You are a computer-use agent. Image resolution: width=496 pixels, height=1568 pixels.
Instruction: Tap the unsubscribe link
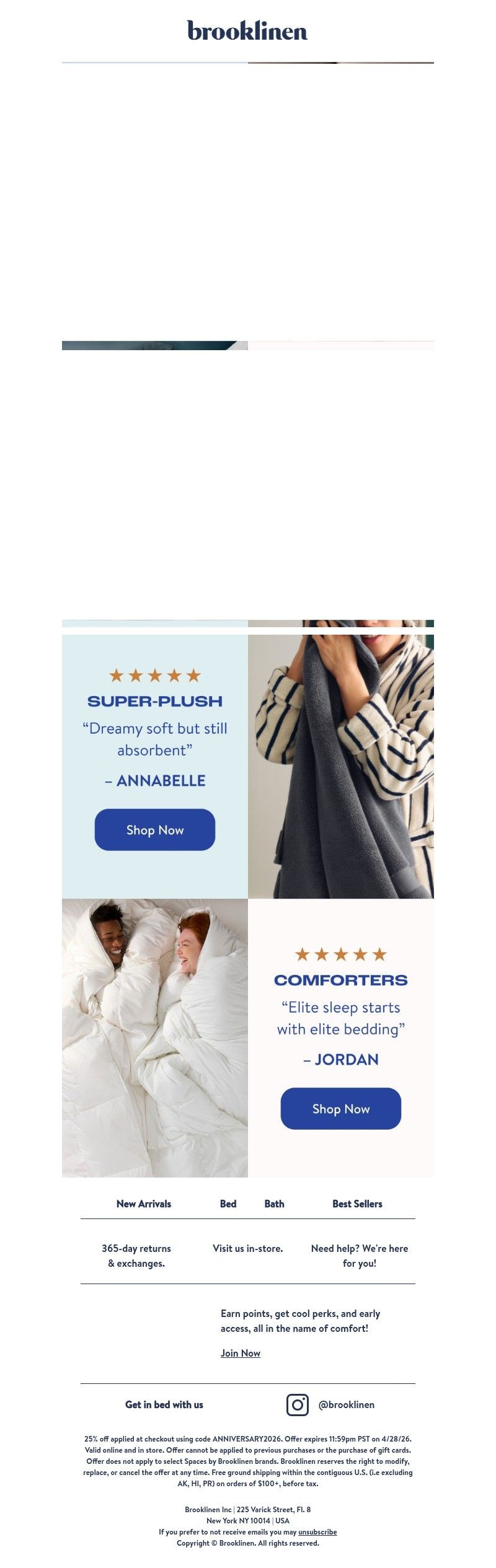pyautogui.click(x=317, y=1531)
